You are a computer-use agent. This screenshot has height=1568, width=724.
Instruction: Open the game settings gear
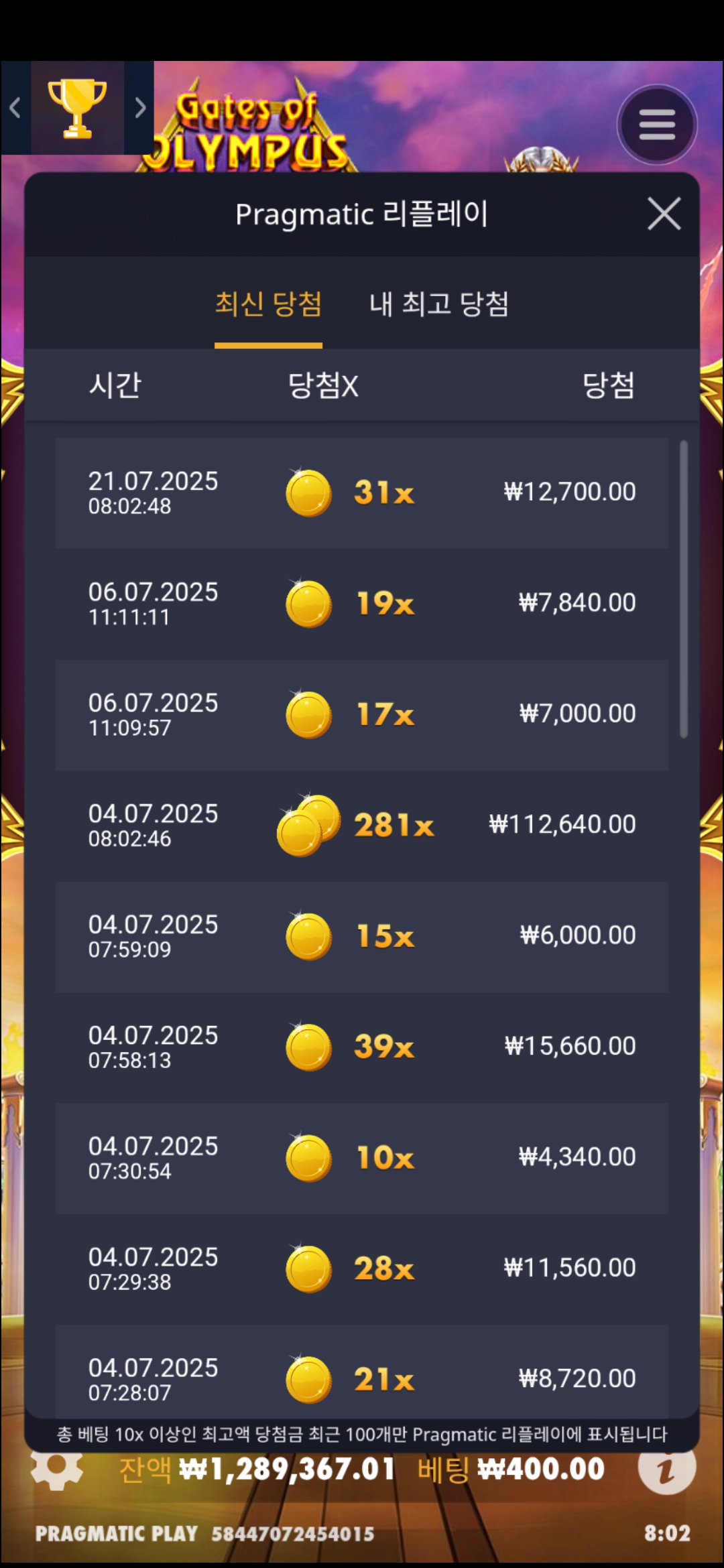(x=57, y=1472)
